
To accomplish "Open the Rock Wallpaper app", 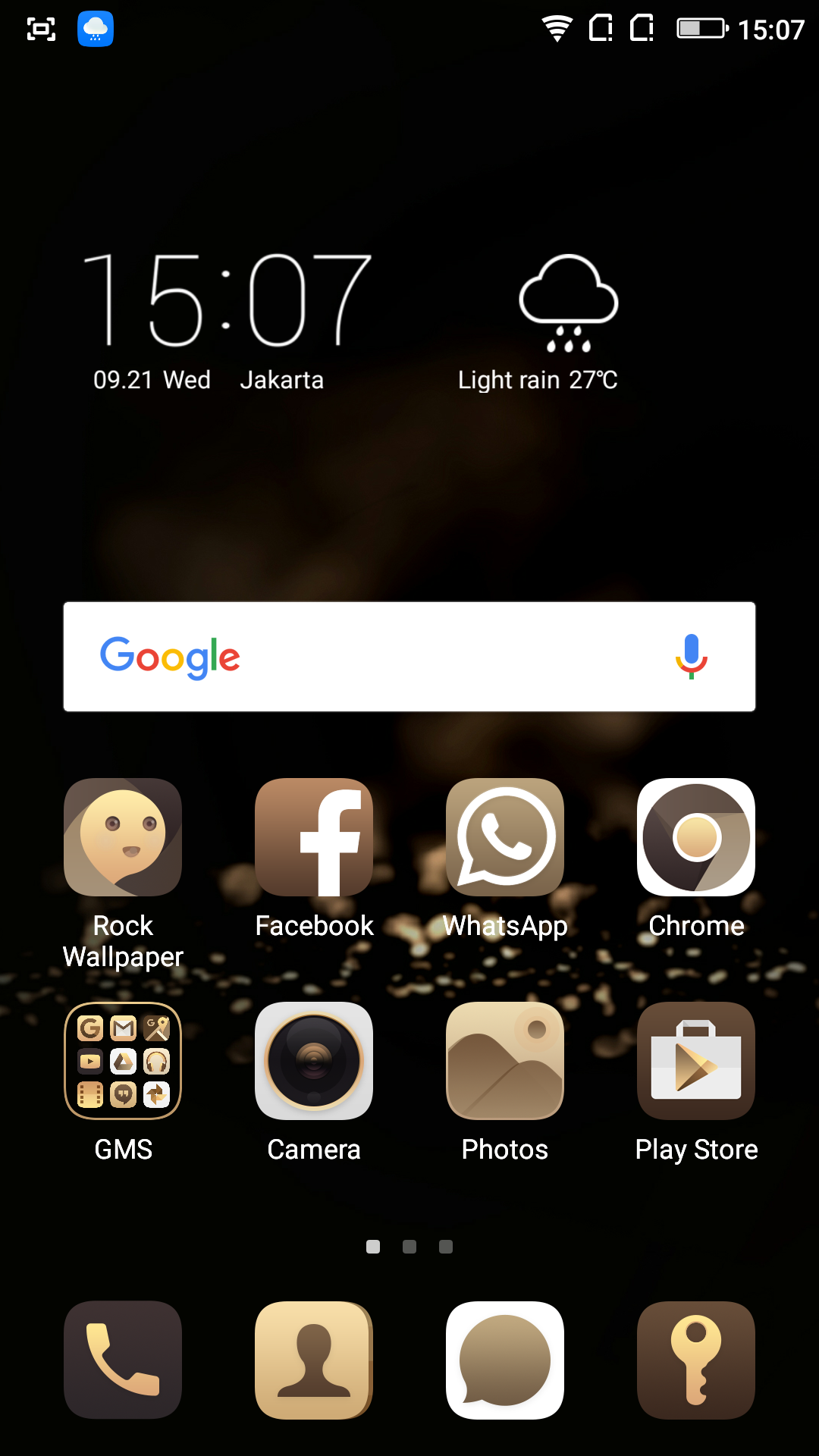I will click(123, 837).
